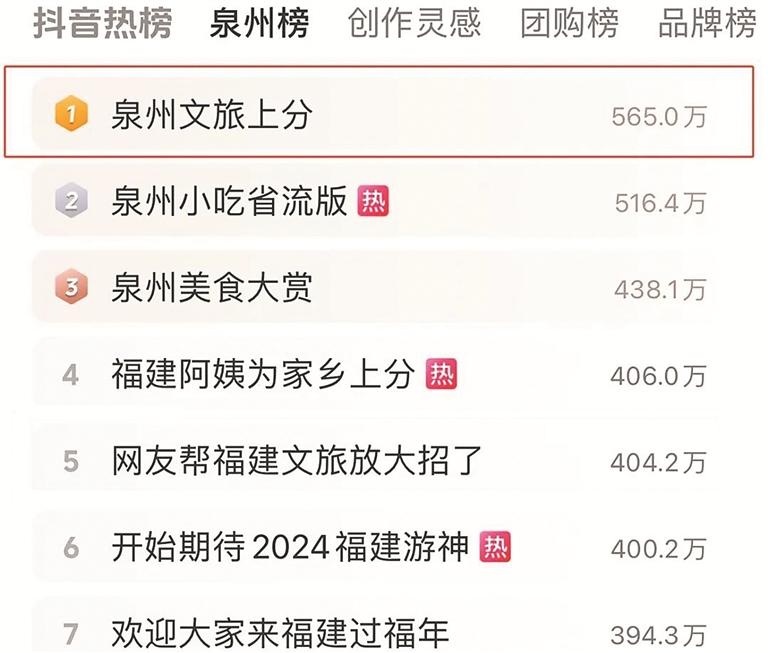This screenshot has width=768, height=653.
Task: Tap the topic 网友帮福建文旅放大招了
Action: (297, 461)
